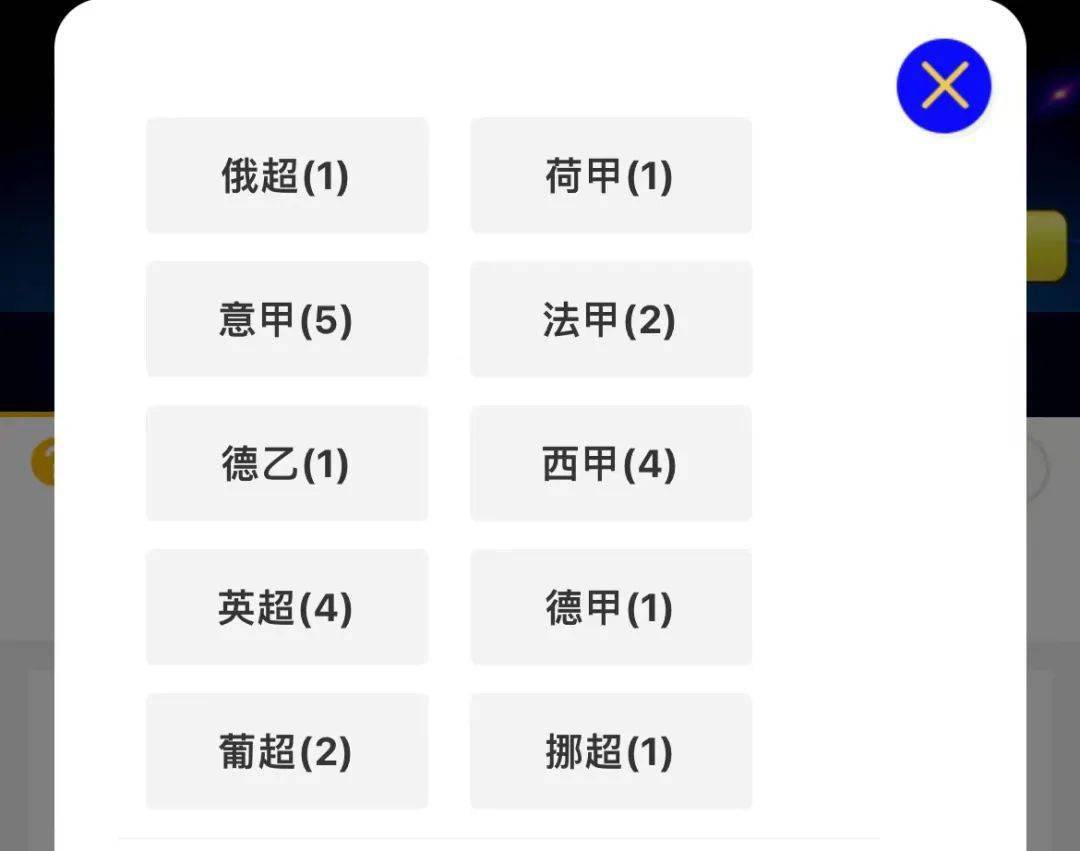Pick the 法甲(2) league
Viewport: 1080px width, 851px height.
610,320
